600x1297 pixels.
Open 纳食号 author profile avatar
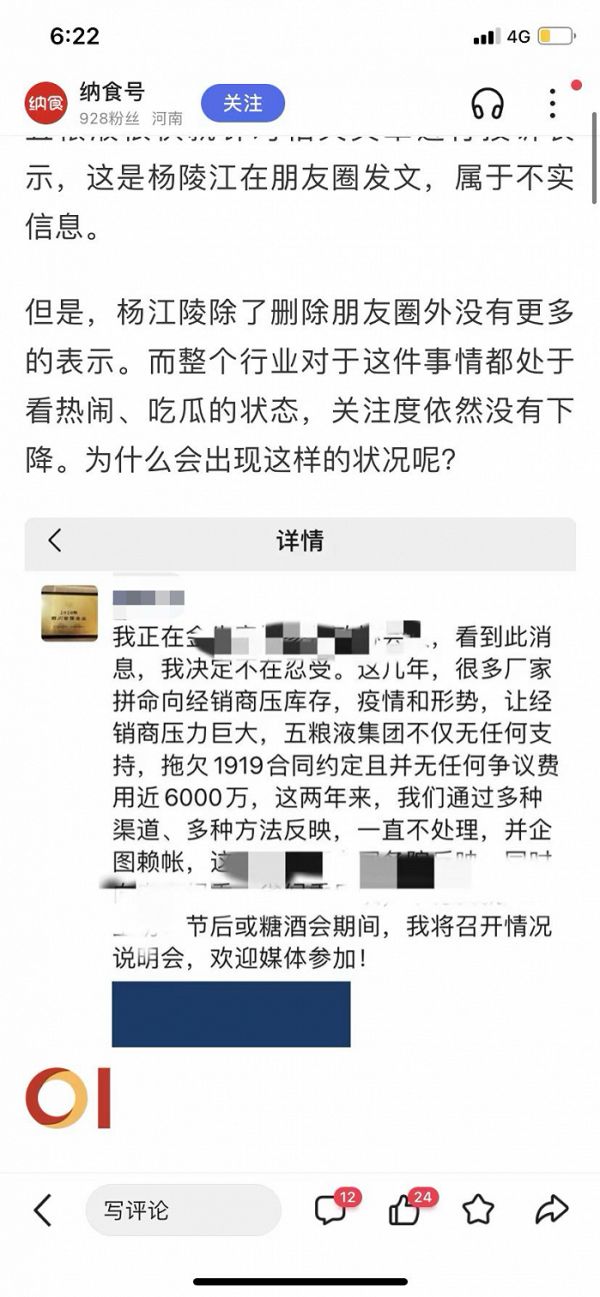tap(46, 102)
